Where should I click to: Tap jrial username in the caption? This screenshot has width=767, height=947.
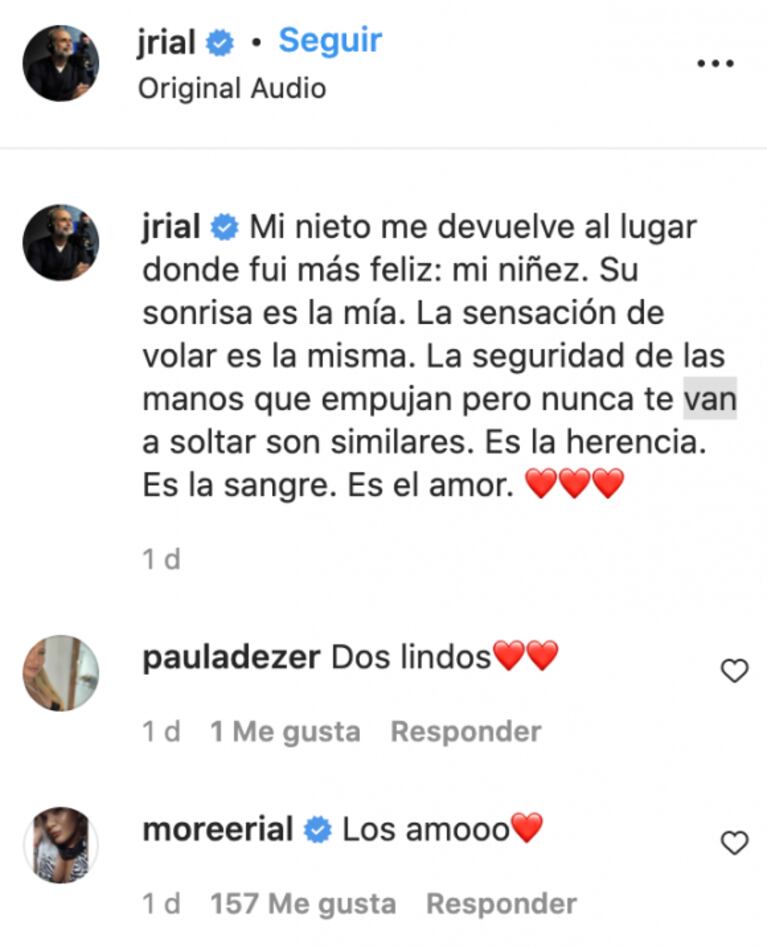[x=171, y=227]
